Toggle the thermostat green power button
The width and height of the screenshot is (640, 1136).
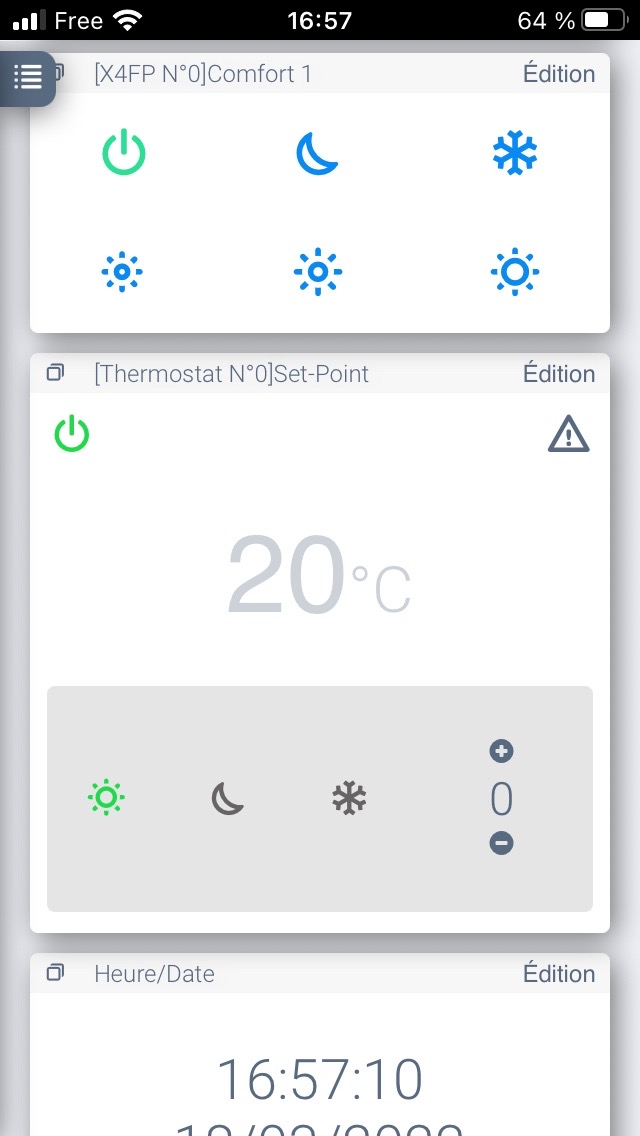(x=72, y=435)
